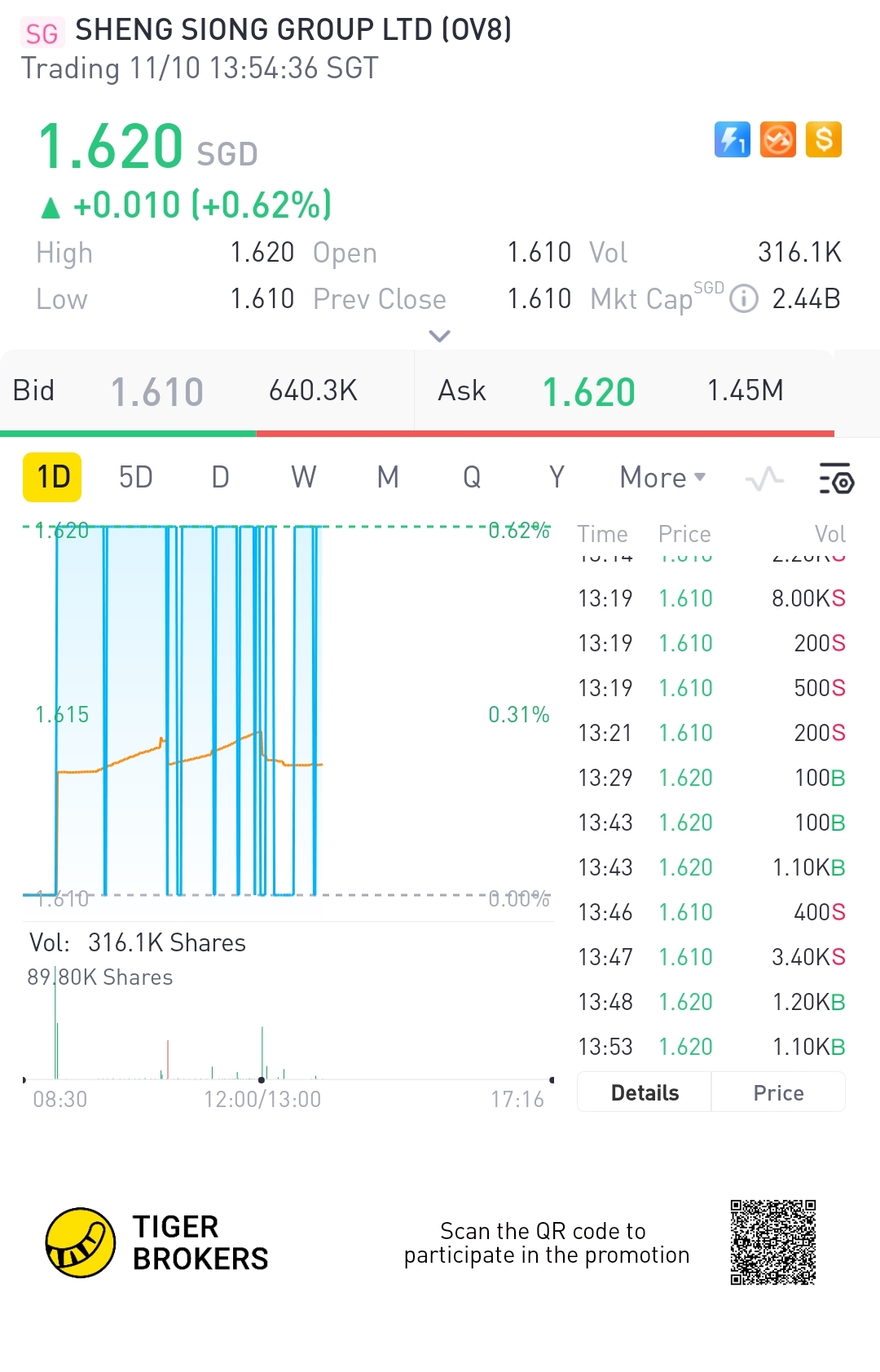
Task: Select the Details tab below trades
Action: [x=645, y=1092]
